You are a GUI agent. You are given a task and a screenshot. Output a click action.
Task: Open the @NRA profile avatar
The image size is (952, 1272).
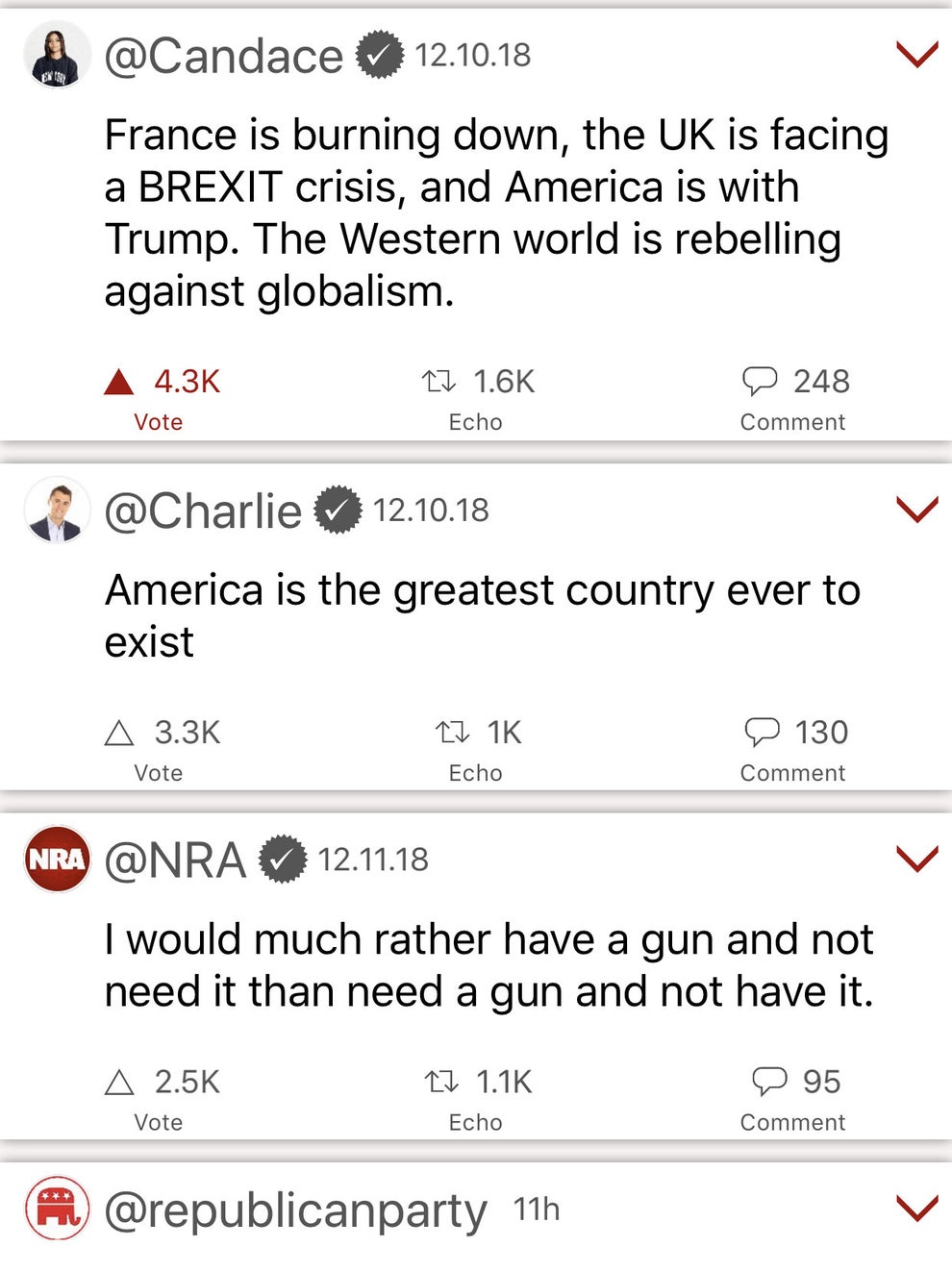57,859
